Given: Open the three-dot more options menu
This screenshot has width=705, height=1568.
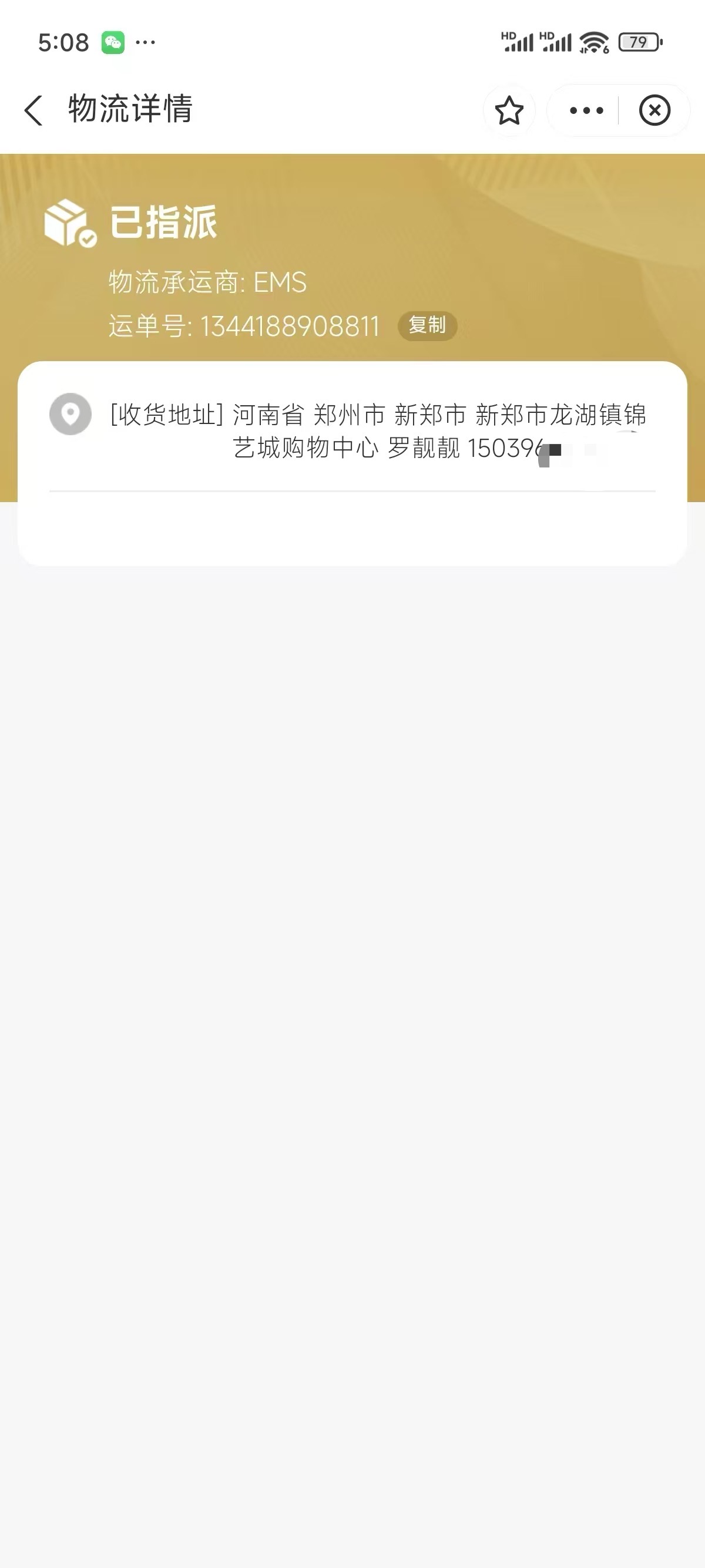Looking at the screenshot, I should (586, 110).
